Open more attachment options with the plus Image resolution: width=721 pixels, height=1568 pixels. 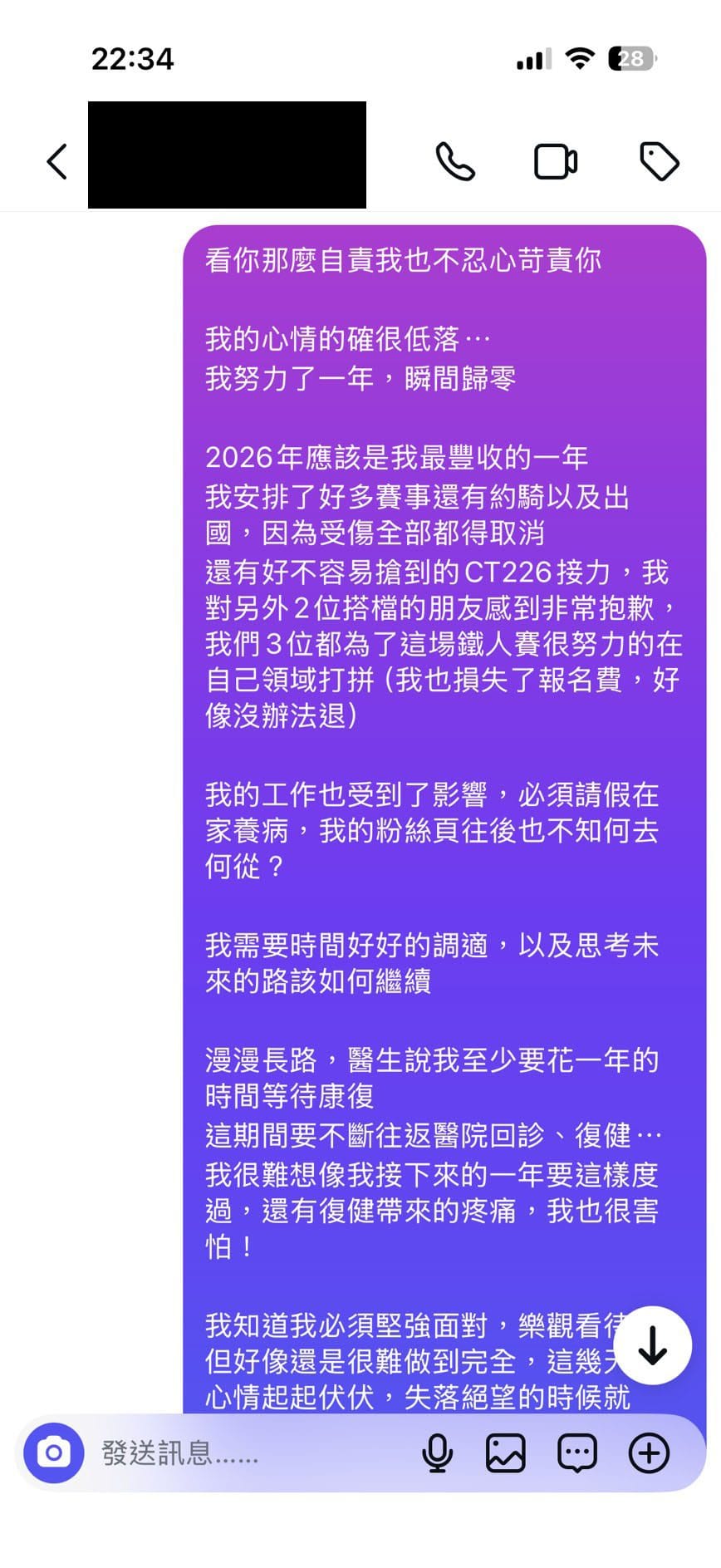(x=649, y=1452)
